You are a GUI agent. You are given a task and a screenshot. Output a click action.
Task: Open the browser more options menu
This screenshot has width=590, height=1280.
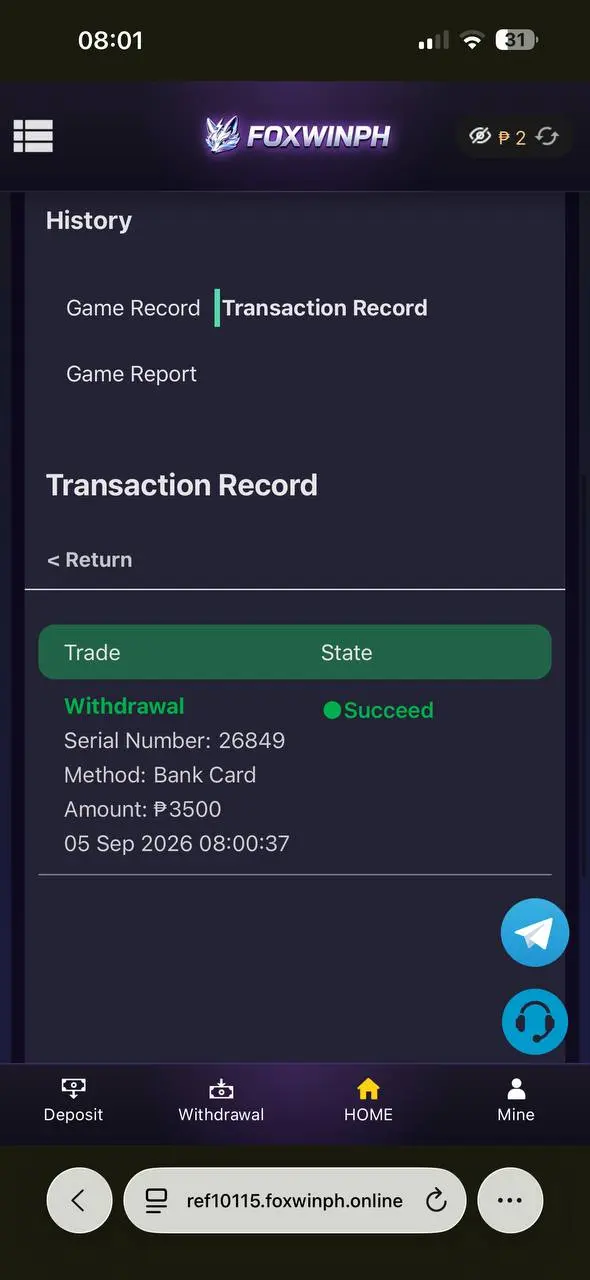[x=510, y=1200]
